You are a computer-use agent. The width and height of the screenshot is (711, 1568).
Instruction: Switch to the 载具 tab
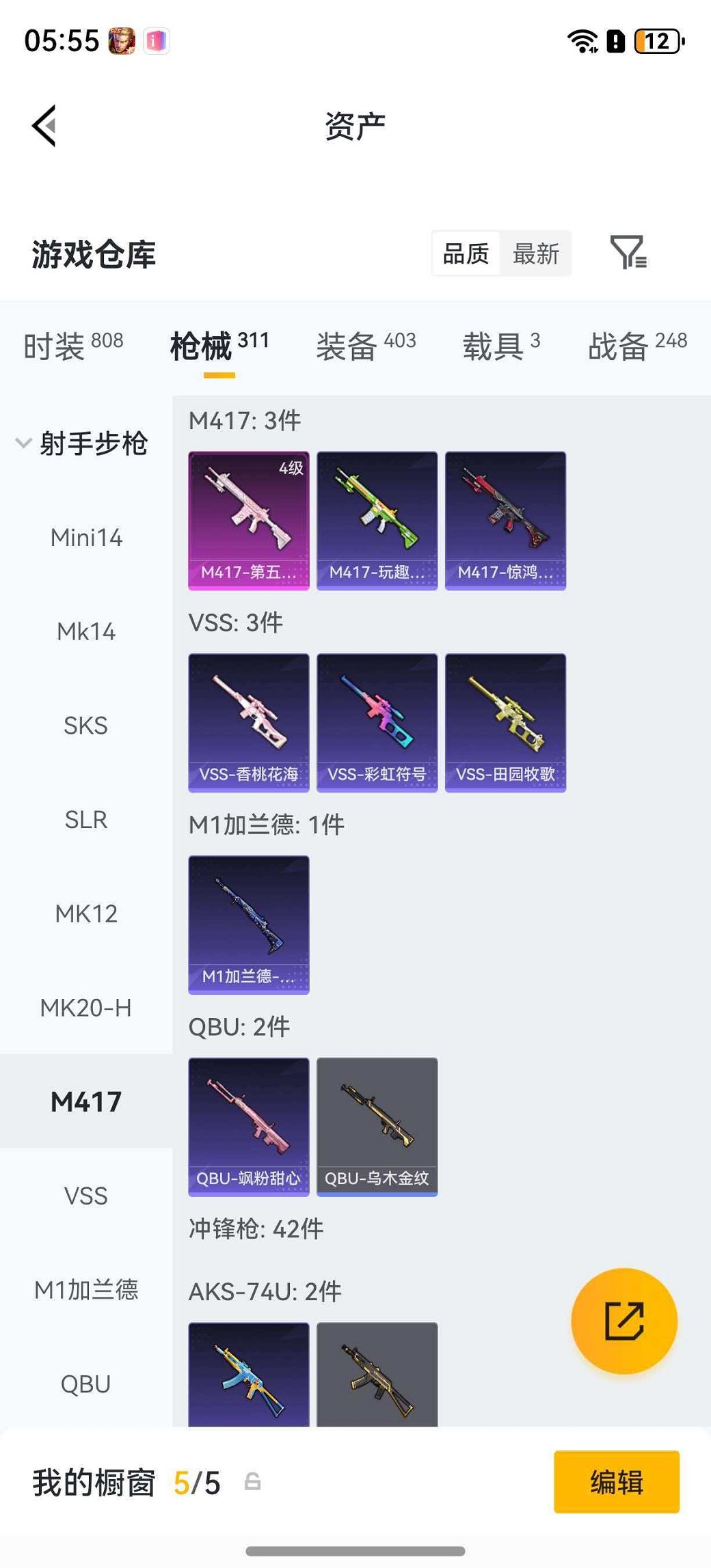click(501, 345)
